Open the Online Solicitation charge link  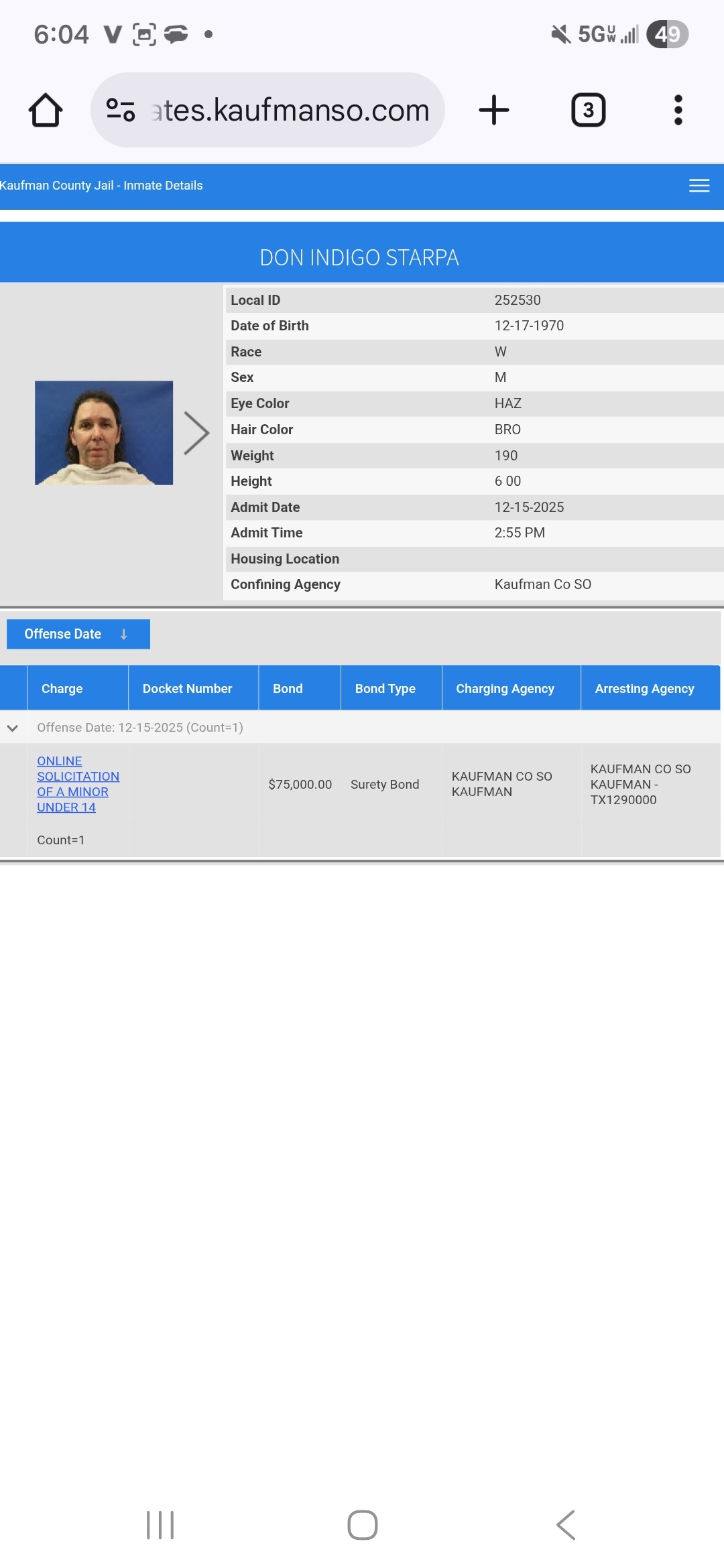77,784
